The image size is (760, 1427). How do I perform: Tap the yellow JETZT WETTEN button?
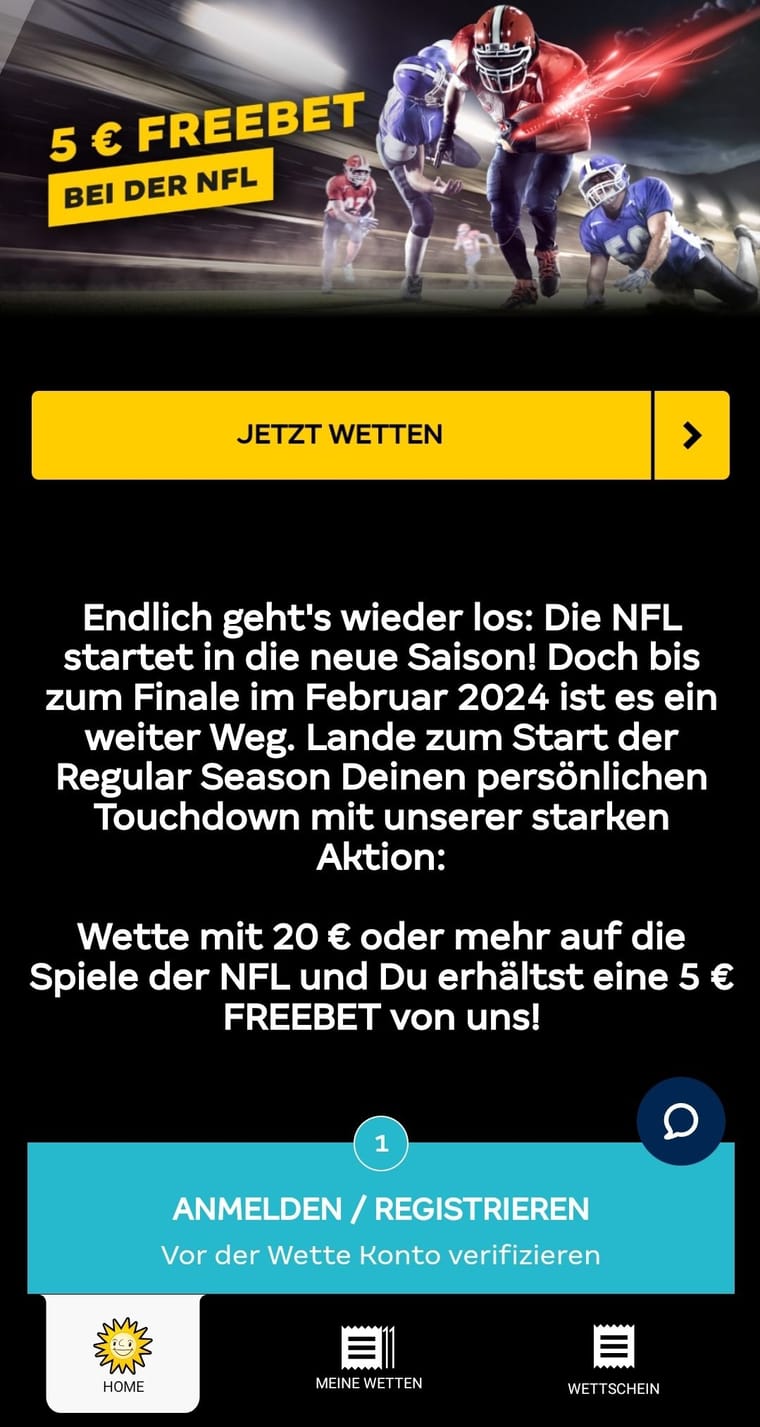341,435
